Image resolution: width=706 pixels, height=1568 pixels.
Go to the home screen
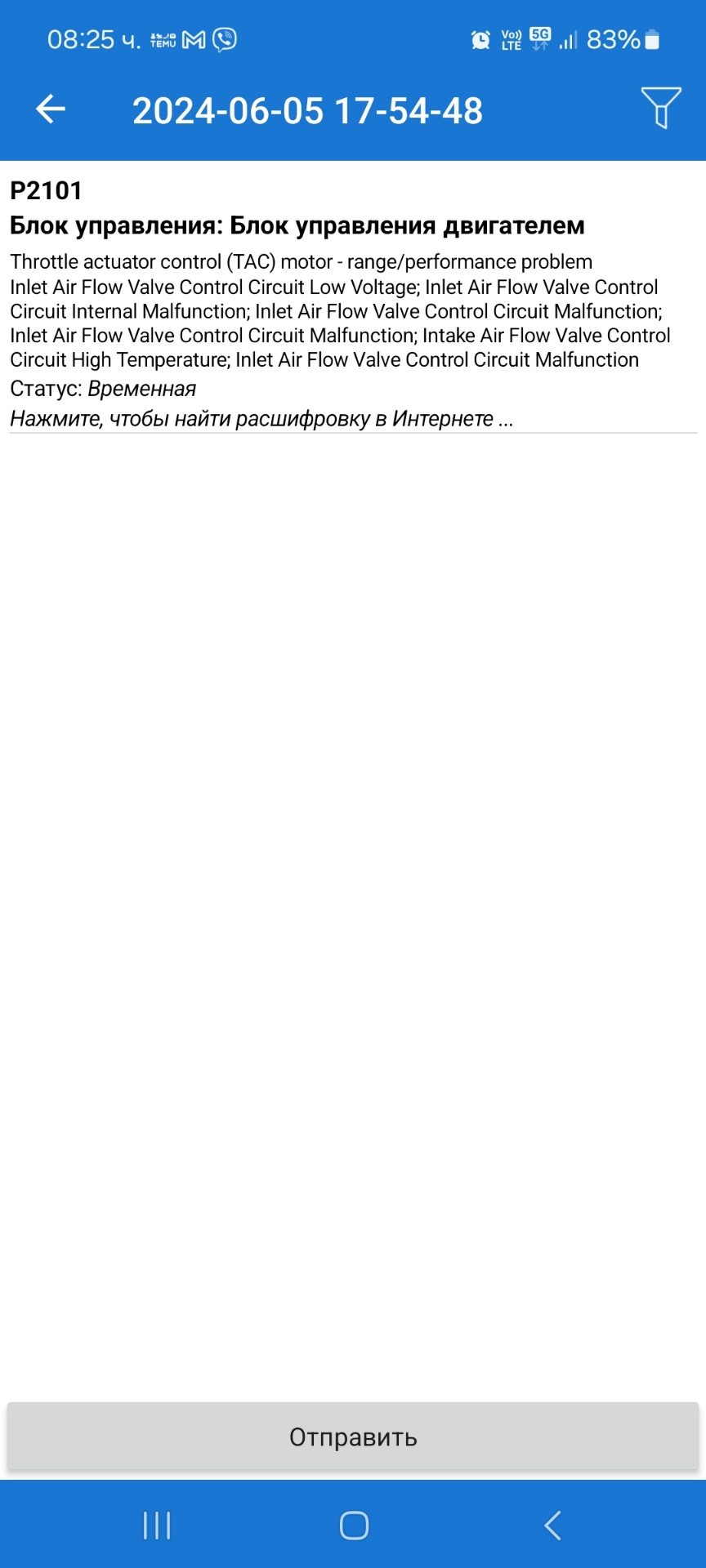[354, 1525]
